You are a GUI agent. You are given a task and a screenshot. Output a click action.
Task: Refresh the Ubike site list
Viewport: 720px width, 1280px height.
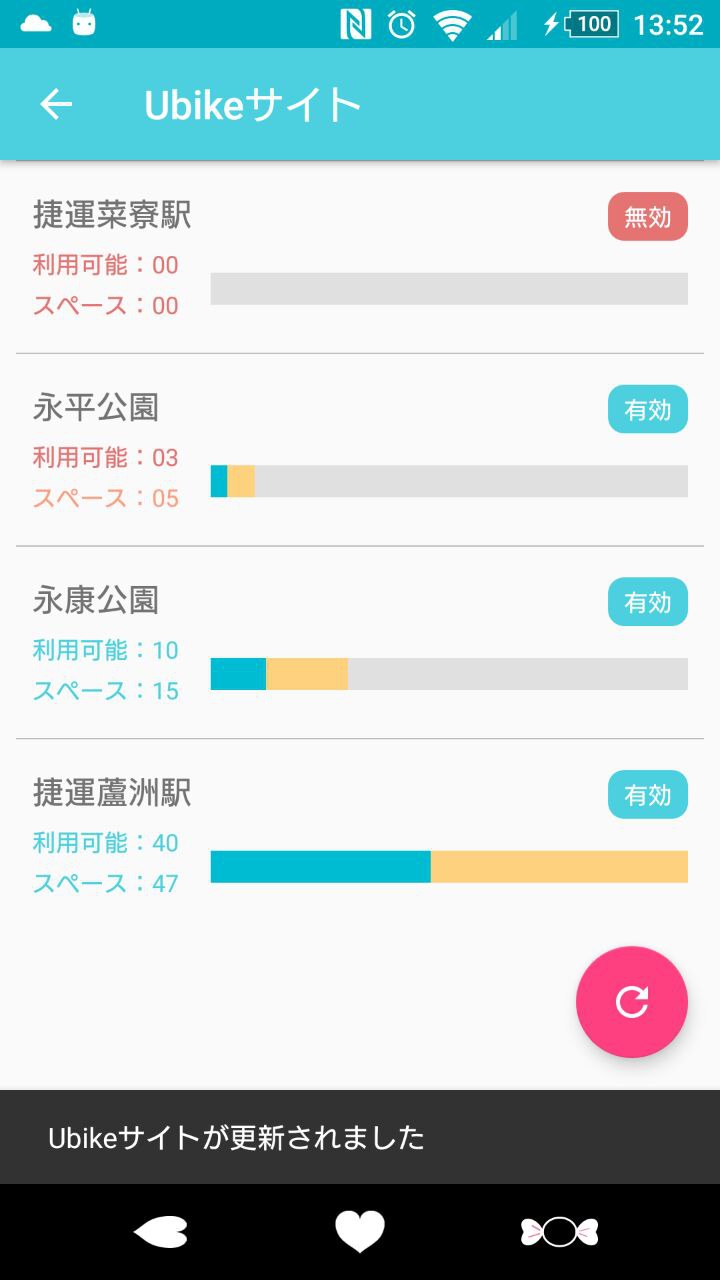pyautogui.click(x=631, y=1001)
